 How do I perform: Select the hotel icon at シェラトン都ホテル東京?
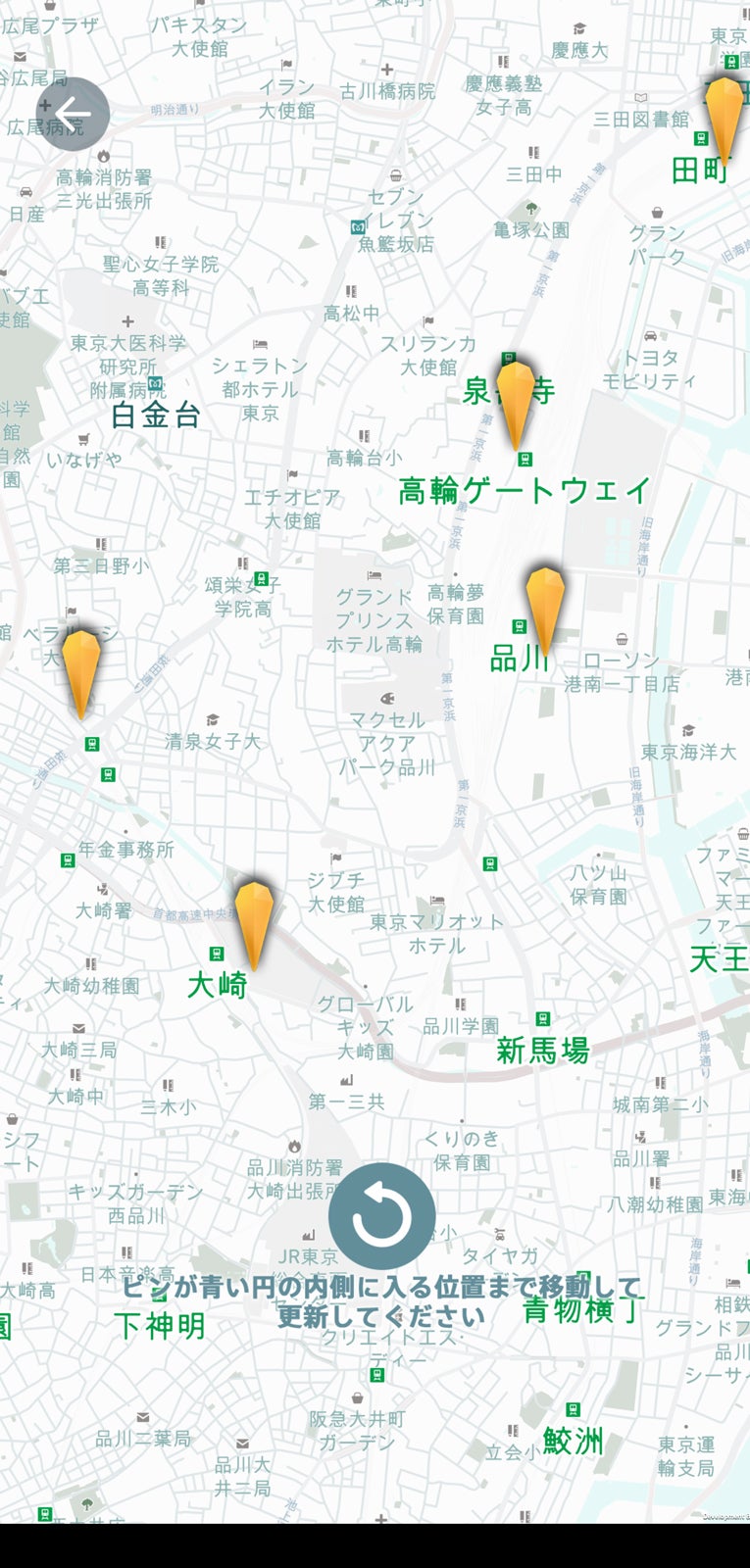260,345
